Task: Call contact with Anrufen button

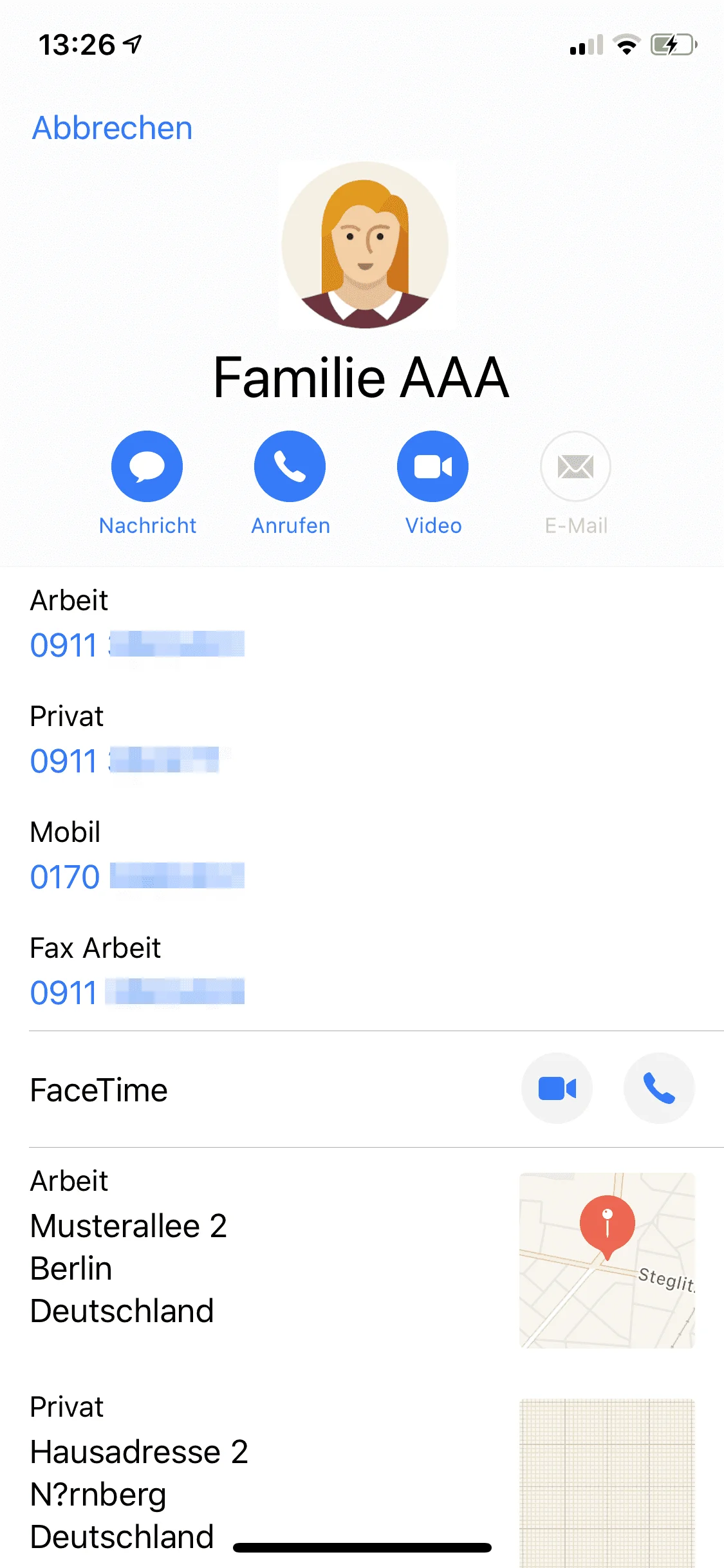Action: [290, 466]
